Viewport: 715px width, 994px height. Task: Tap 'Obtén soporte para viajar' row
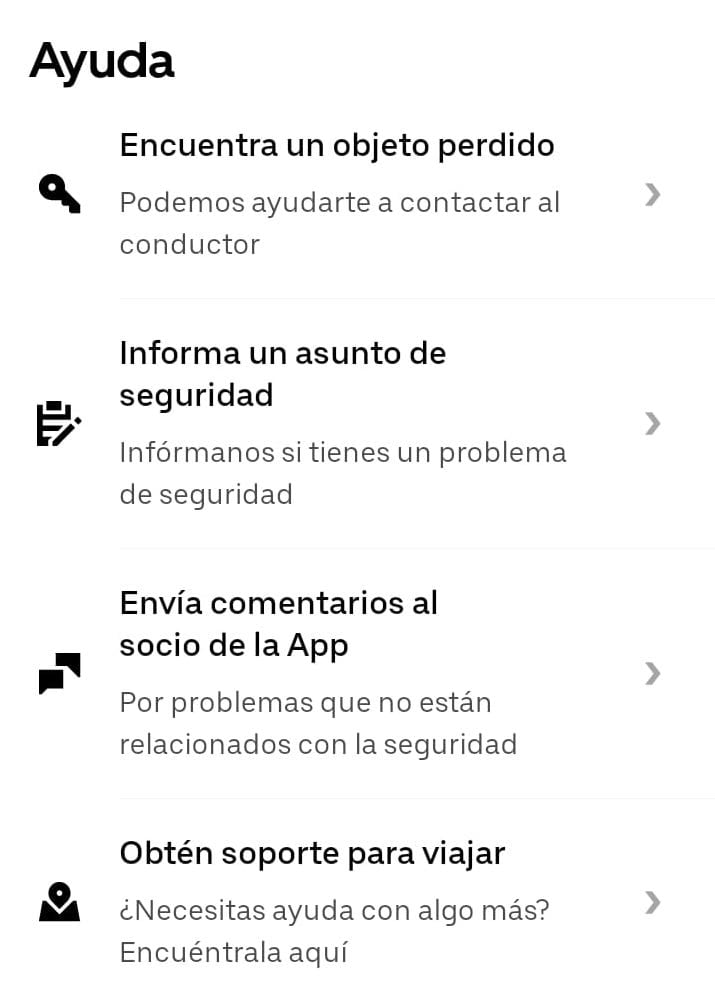pyautogui.click(x=312, y=854)
